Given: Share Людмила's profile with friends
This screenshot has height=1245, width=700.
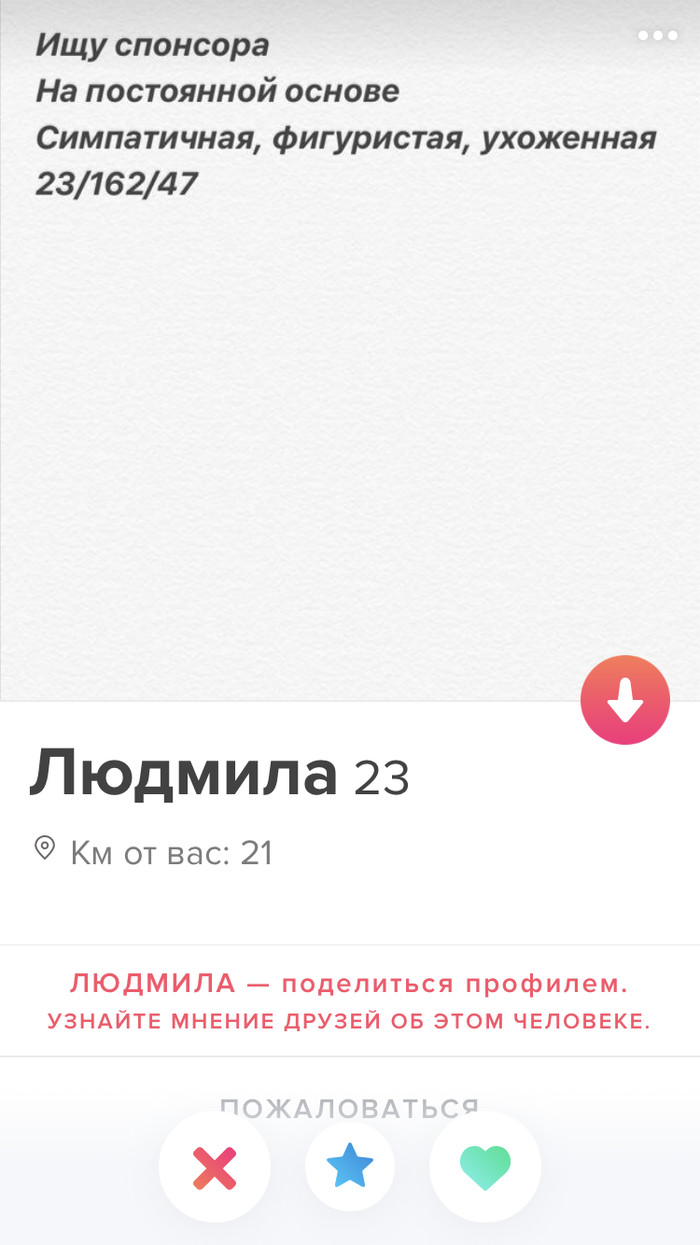Looking at the screenshot, I should click(349, 1001).
